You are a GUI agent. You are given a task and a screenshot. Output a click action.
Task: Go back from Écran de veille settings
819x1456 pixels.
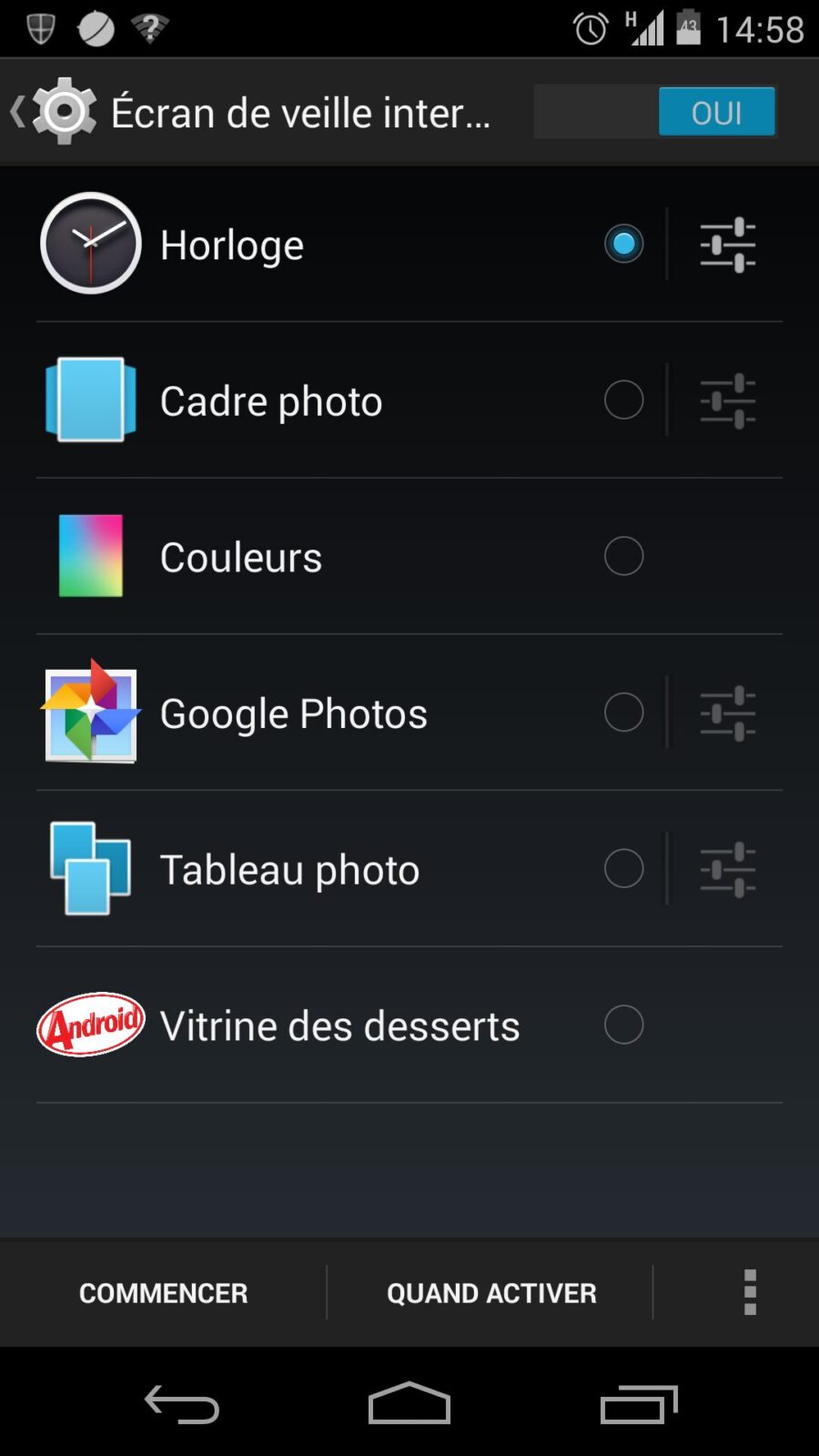pos(50,112)
